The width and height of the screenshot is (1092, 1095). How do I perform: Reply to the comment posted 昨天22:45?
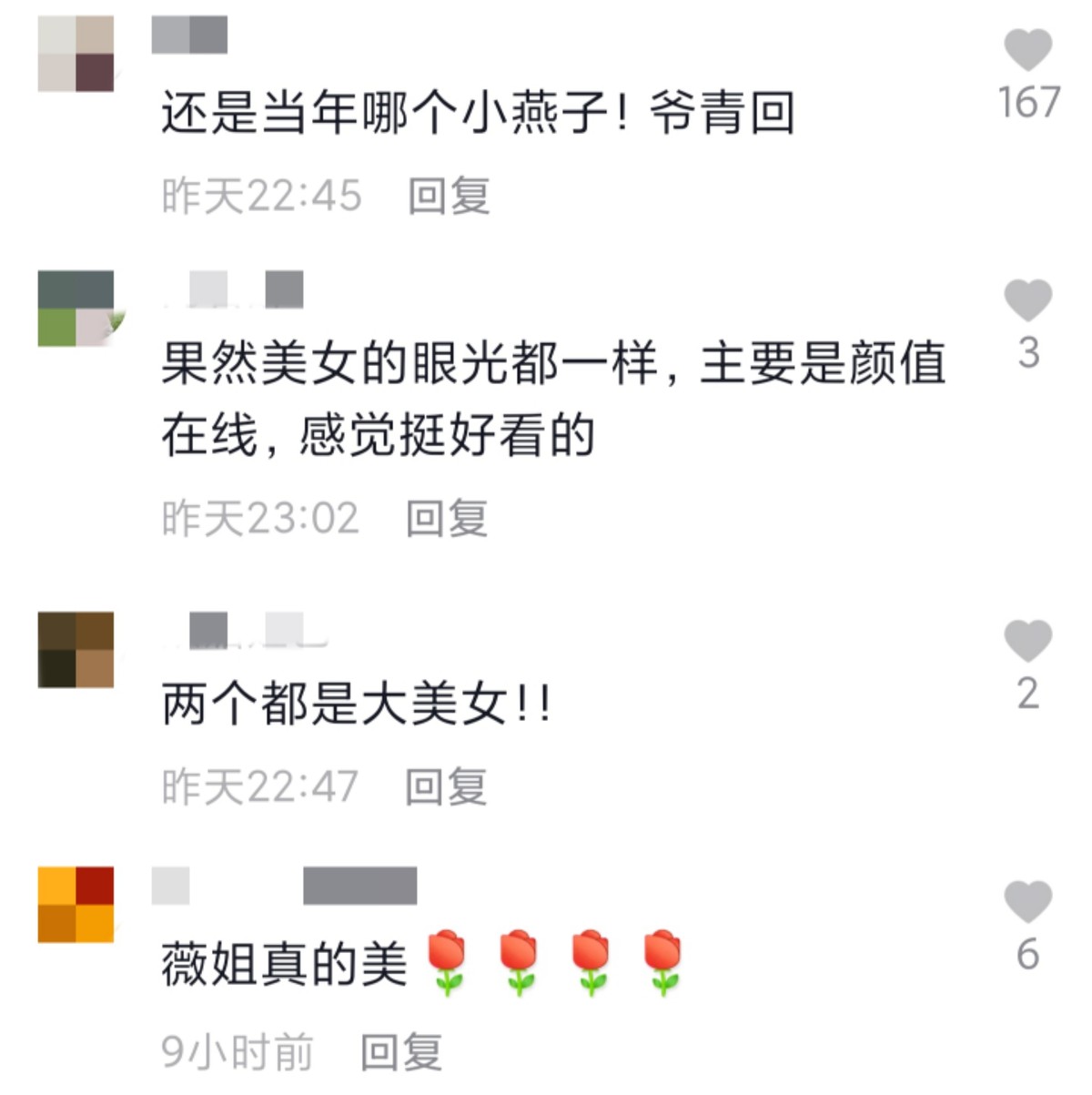coord(449,196)
